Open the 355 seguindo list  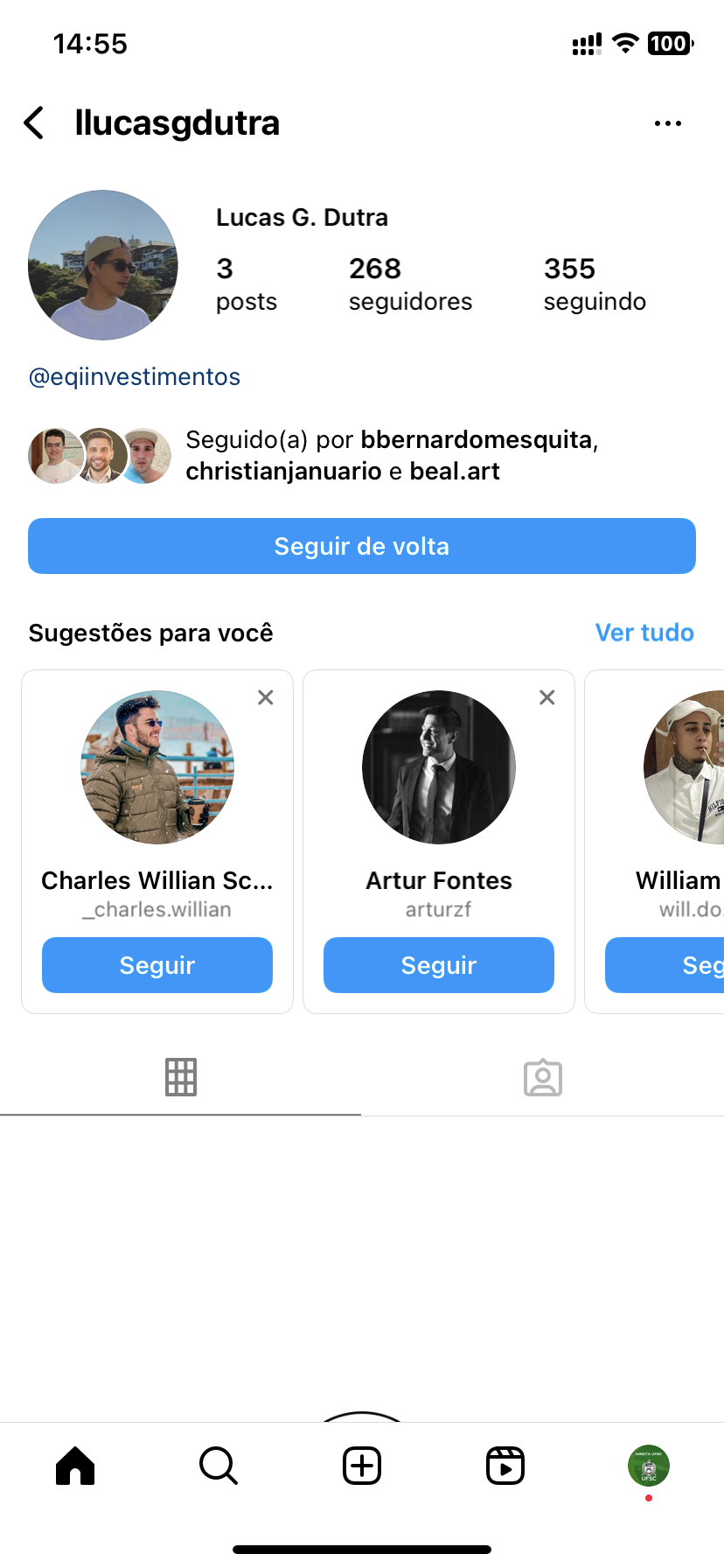(594, 283)
